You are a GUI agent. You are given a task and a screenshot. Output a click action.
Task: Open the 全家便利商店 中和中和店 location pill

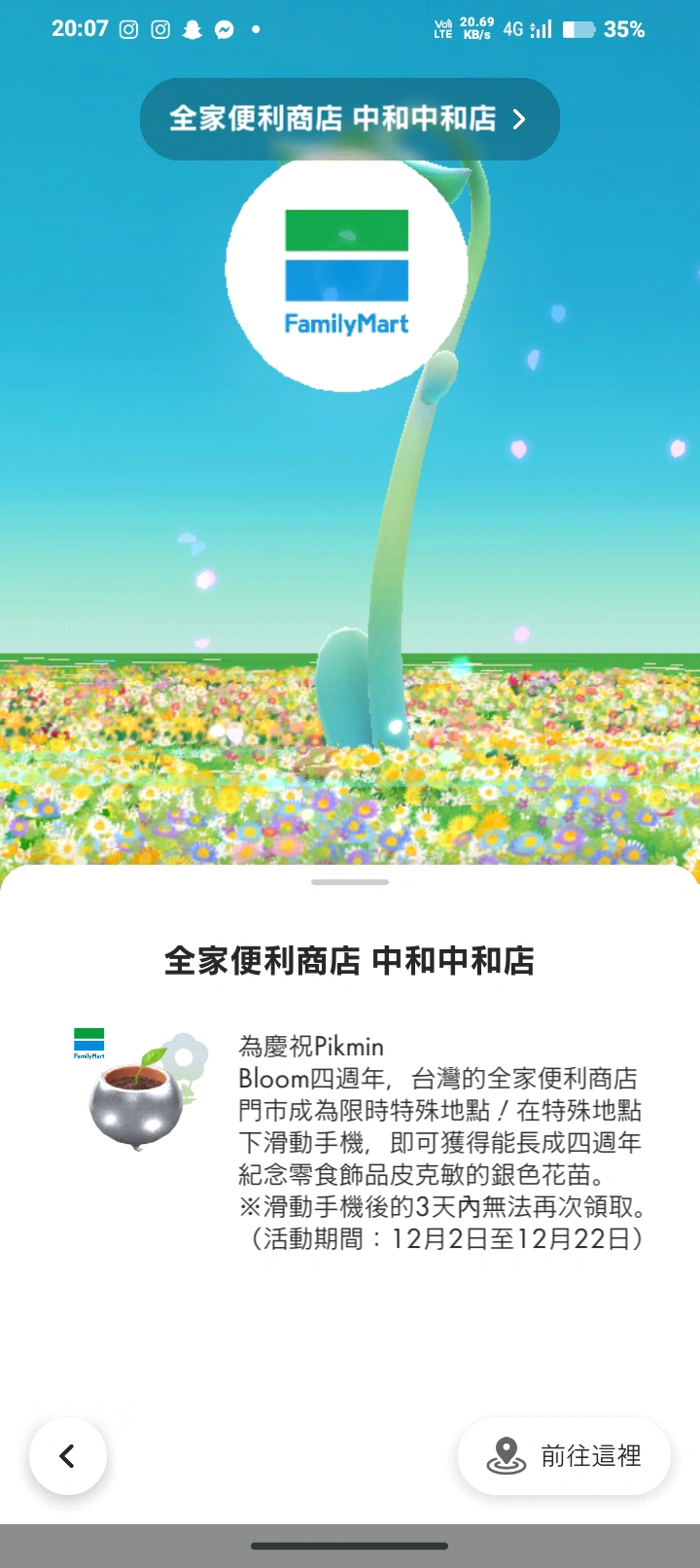[x=349, y=119]
